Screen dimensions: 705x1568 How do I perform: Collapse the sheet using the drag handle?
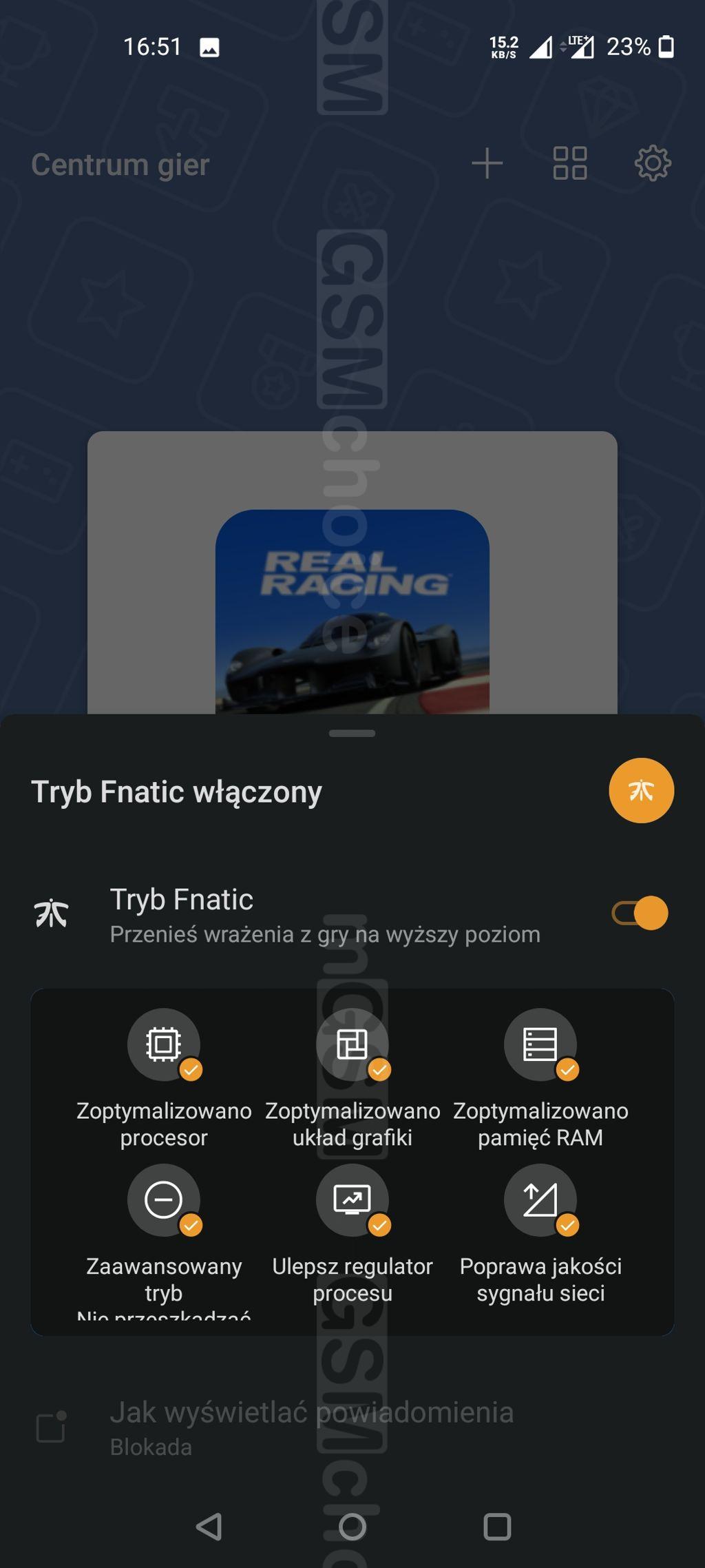coord(352,734)
